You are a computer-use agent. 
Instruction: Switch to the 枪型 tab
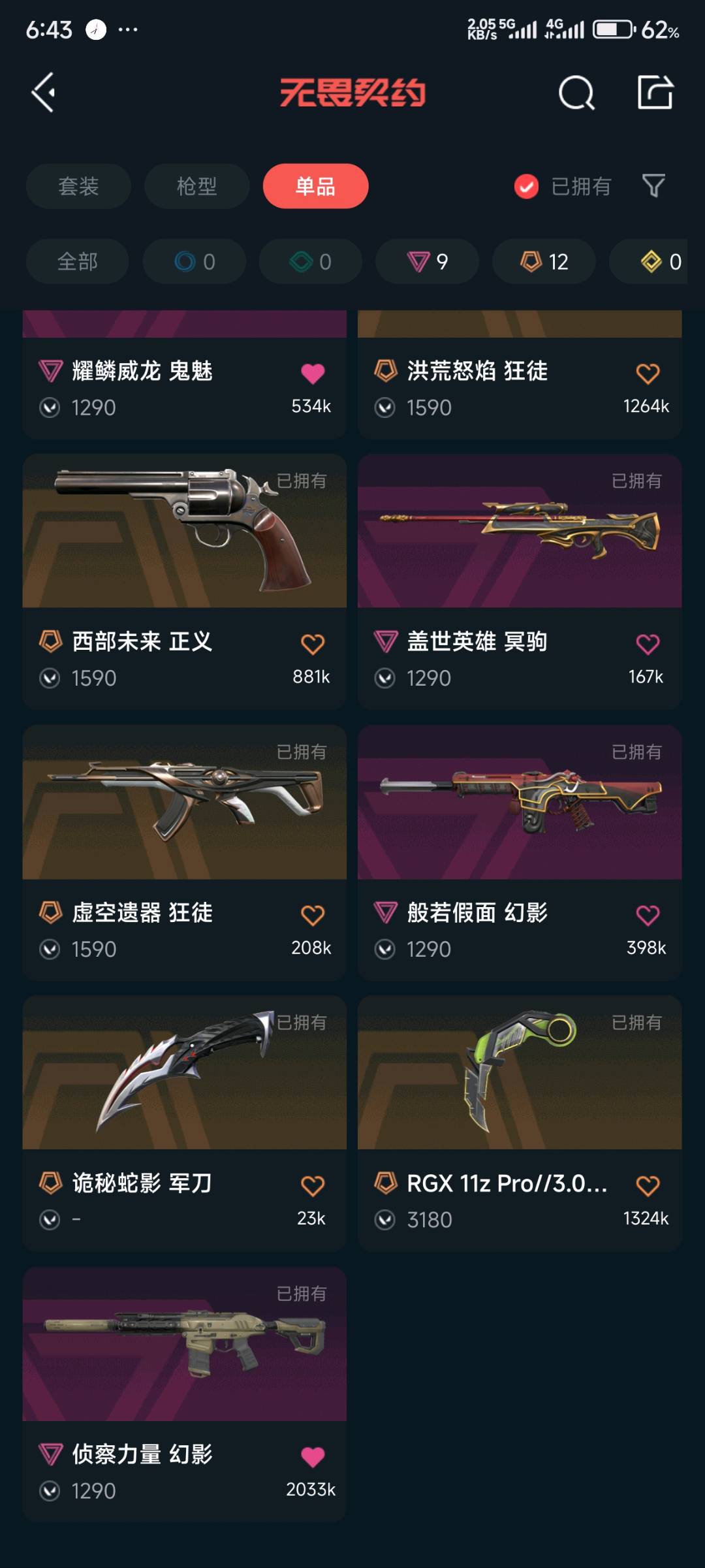[x=196, y=186]
